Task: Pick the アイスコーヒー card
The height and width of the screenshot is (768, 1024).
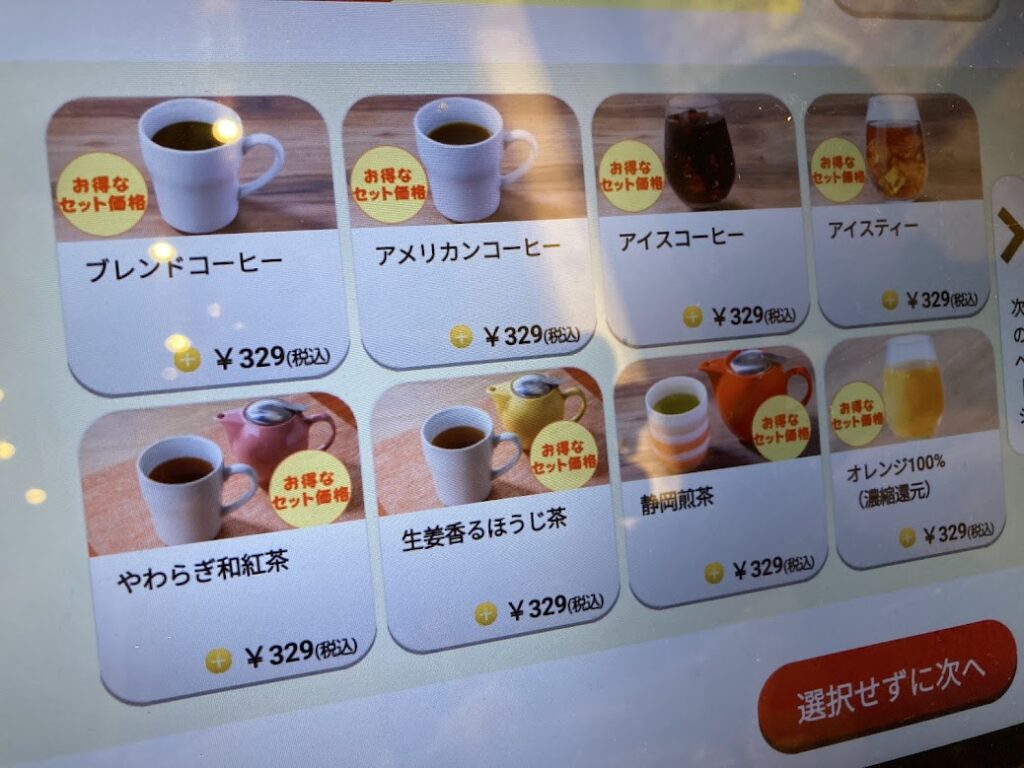Action: click(700, 218)
